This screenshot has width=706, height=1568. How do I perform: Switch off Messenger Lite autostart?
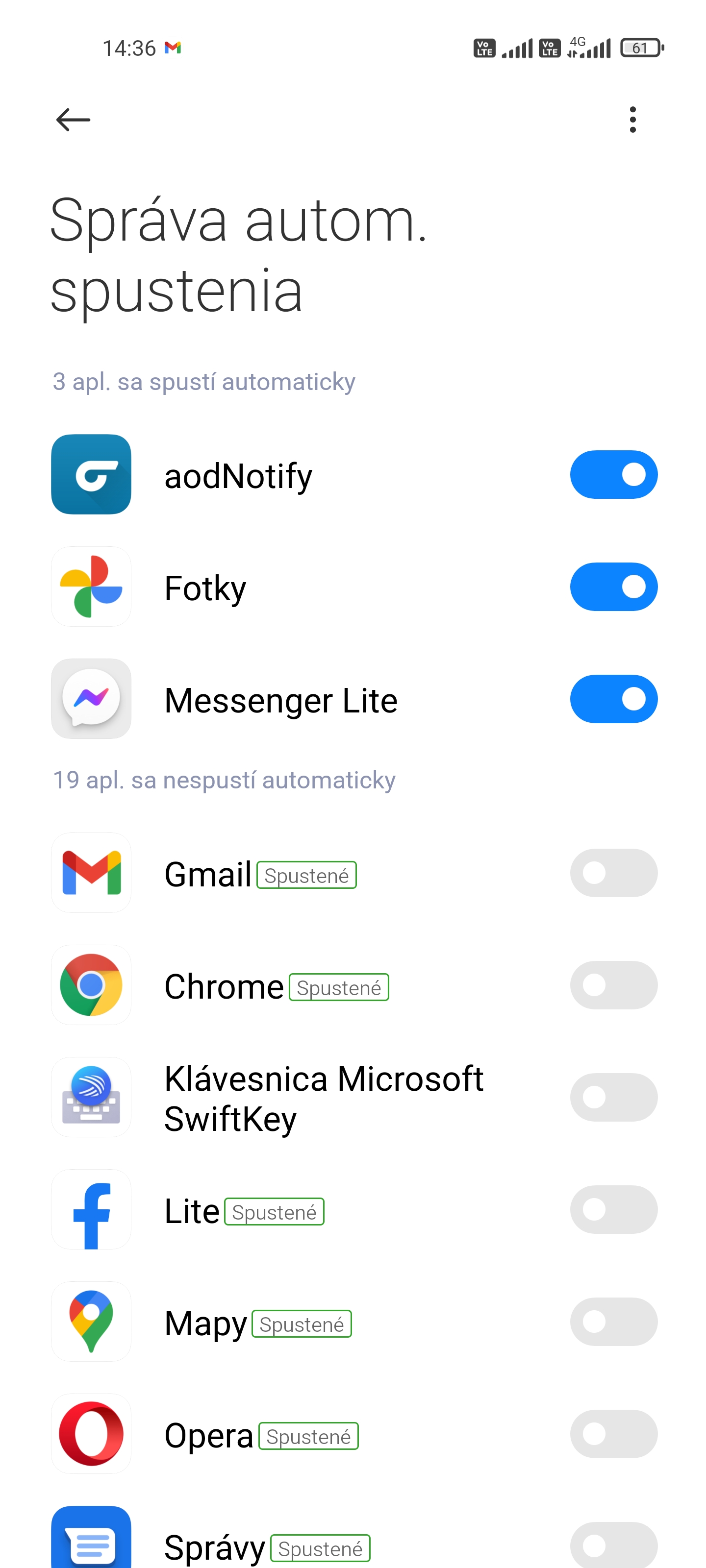coord(613,699)
